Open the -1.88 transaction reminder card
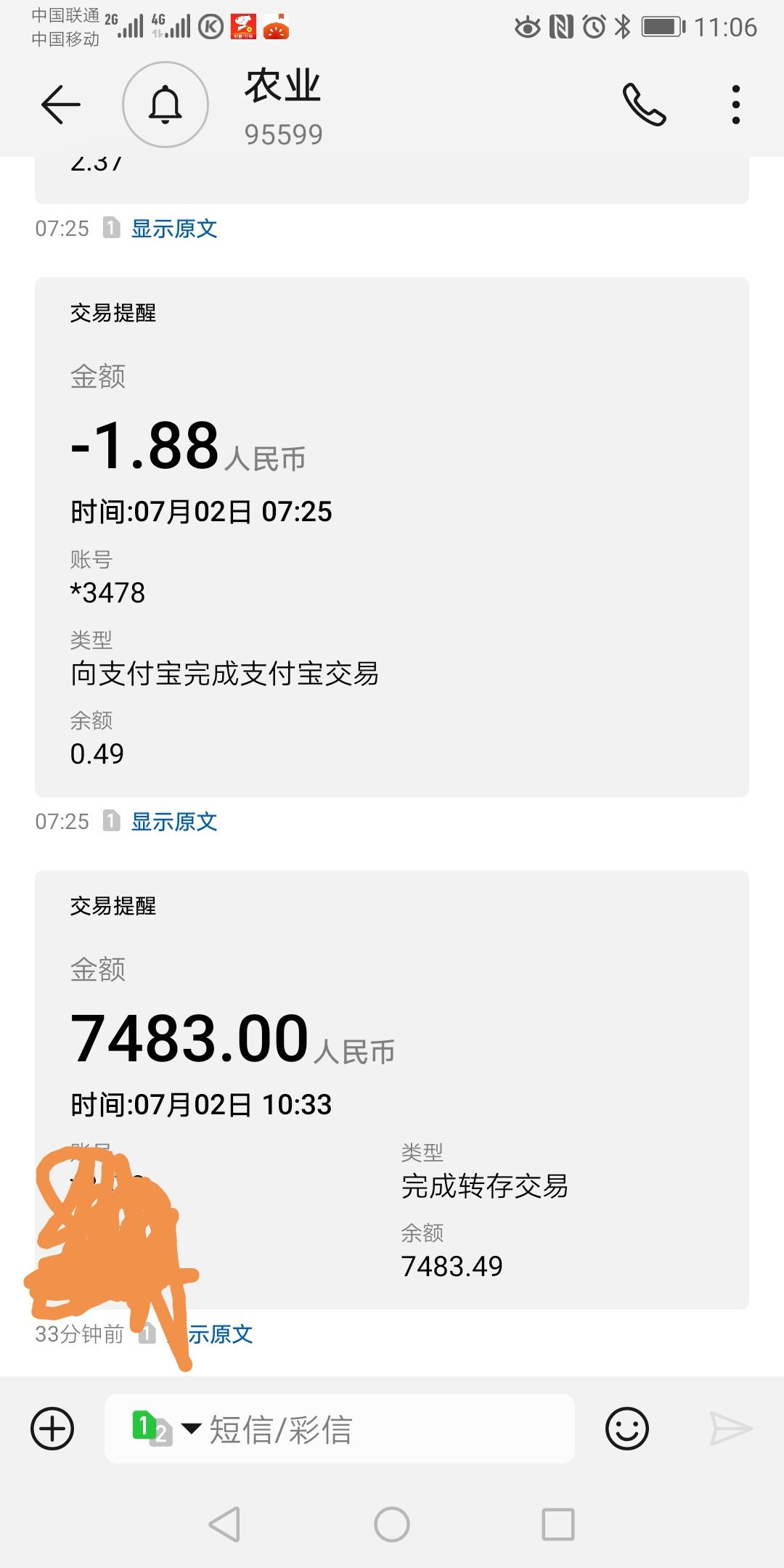 [x=392, y=537]
